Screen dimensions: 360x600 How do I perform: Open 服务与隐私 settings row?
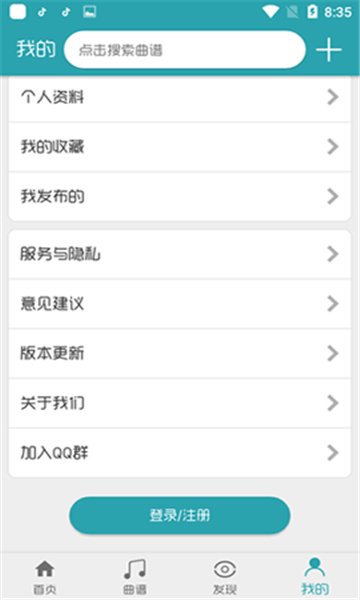pos(180,254)
